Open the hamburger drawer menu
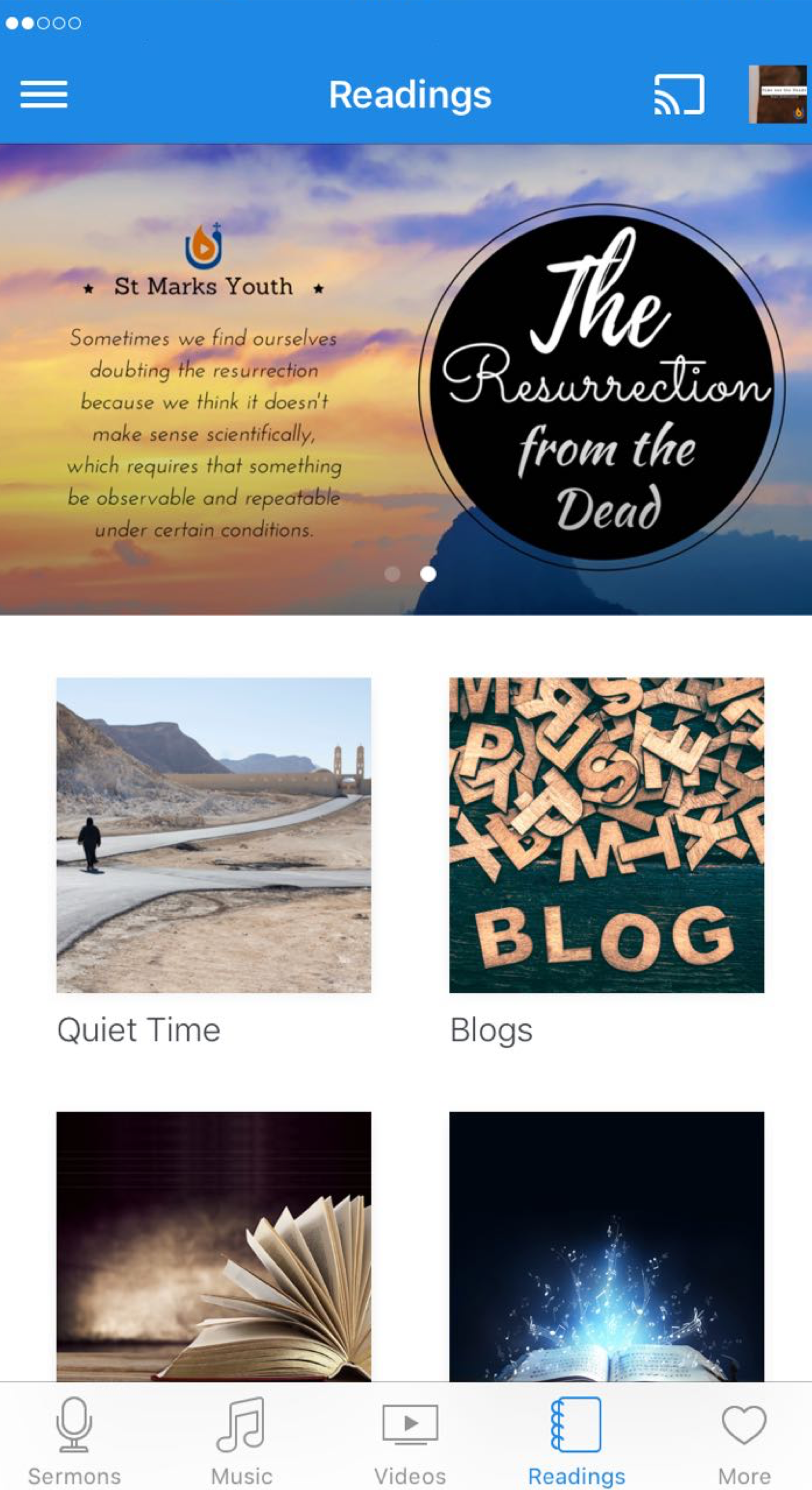The image size is (812, 1490). point(44,94)
